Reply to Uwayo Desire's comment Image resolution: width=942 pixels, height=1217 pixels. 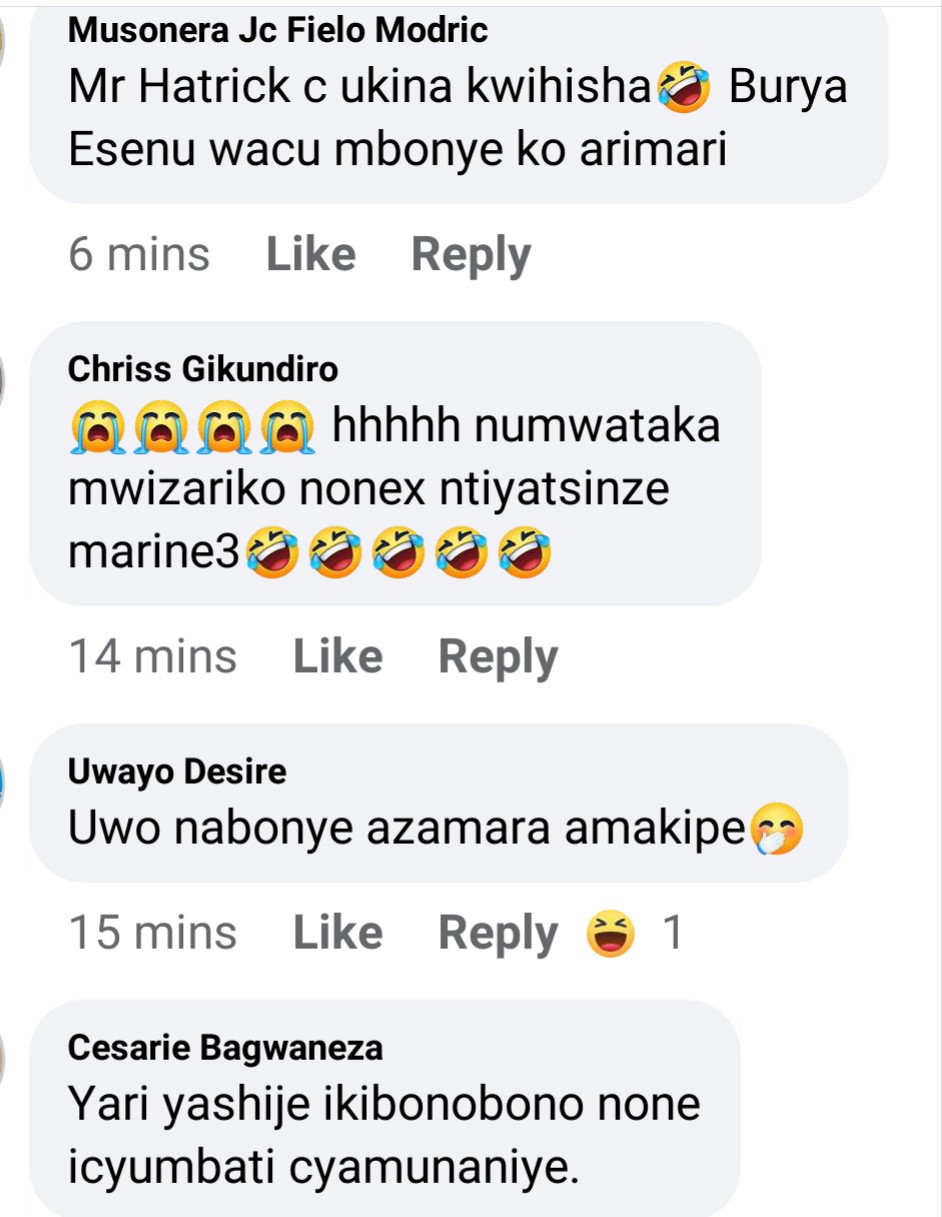pos(498,934)
